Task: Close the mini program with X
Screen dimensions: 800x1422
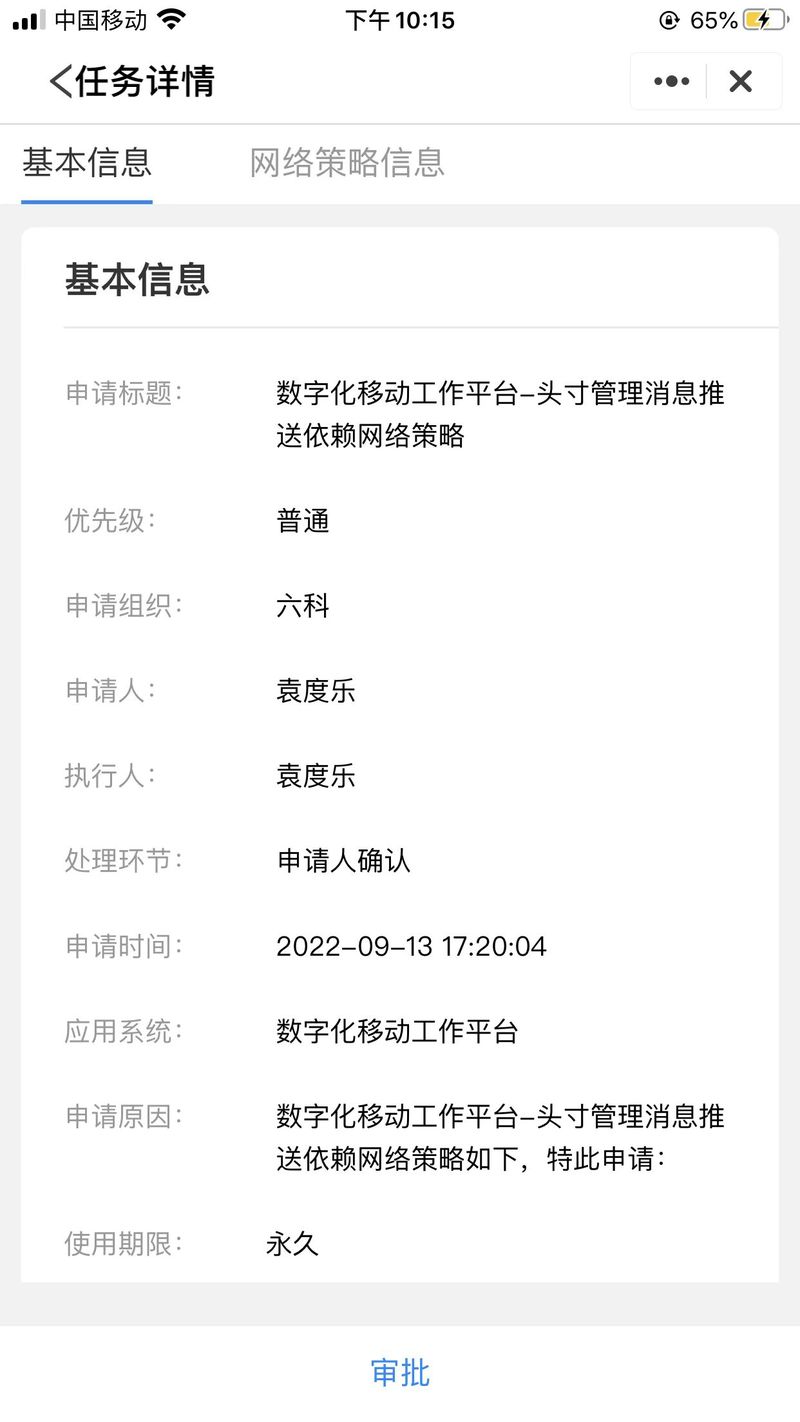Action: (x=740, y=81)
